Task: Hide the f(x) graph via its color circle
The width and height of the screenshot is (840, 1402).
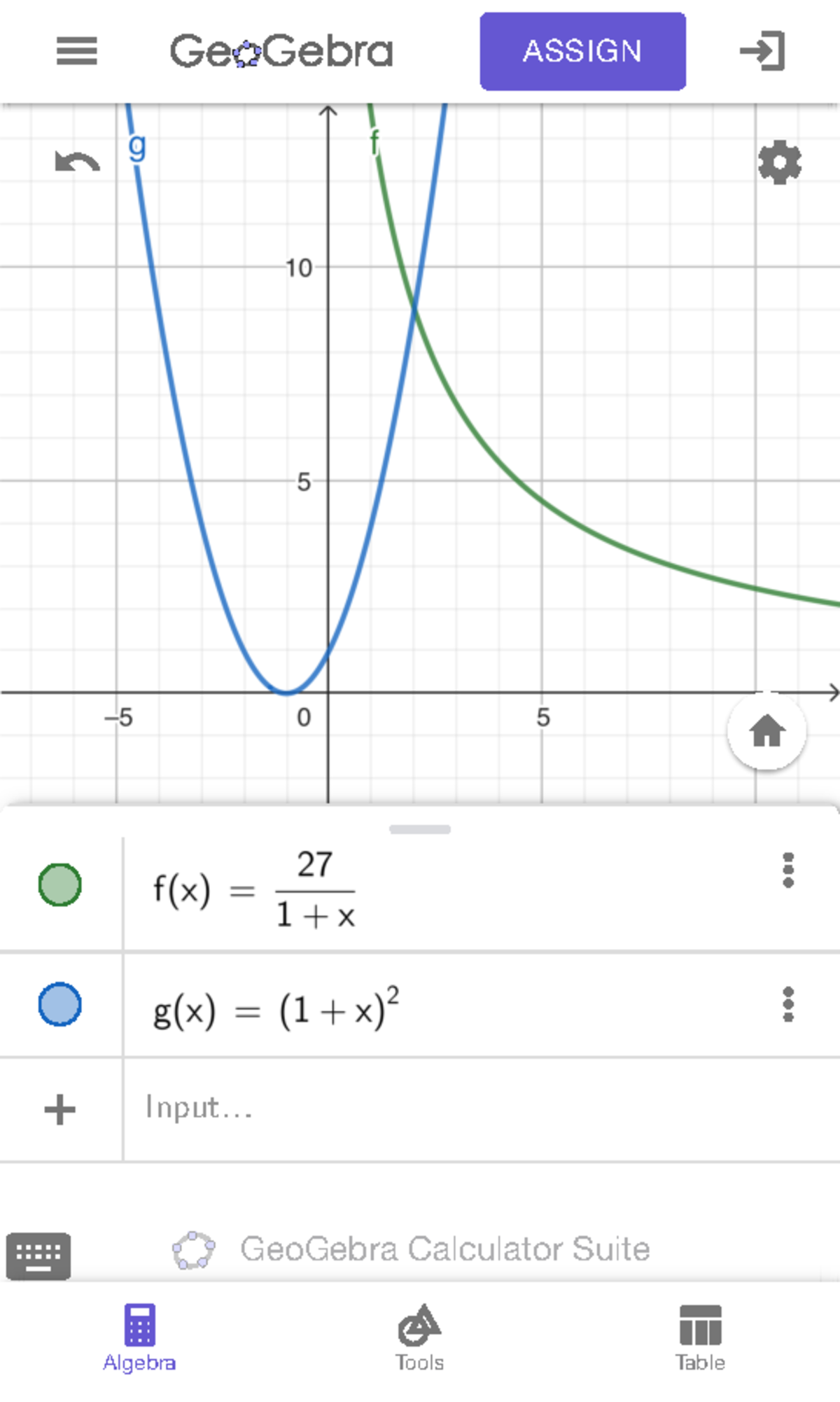Action: (x=60, y=886)
